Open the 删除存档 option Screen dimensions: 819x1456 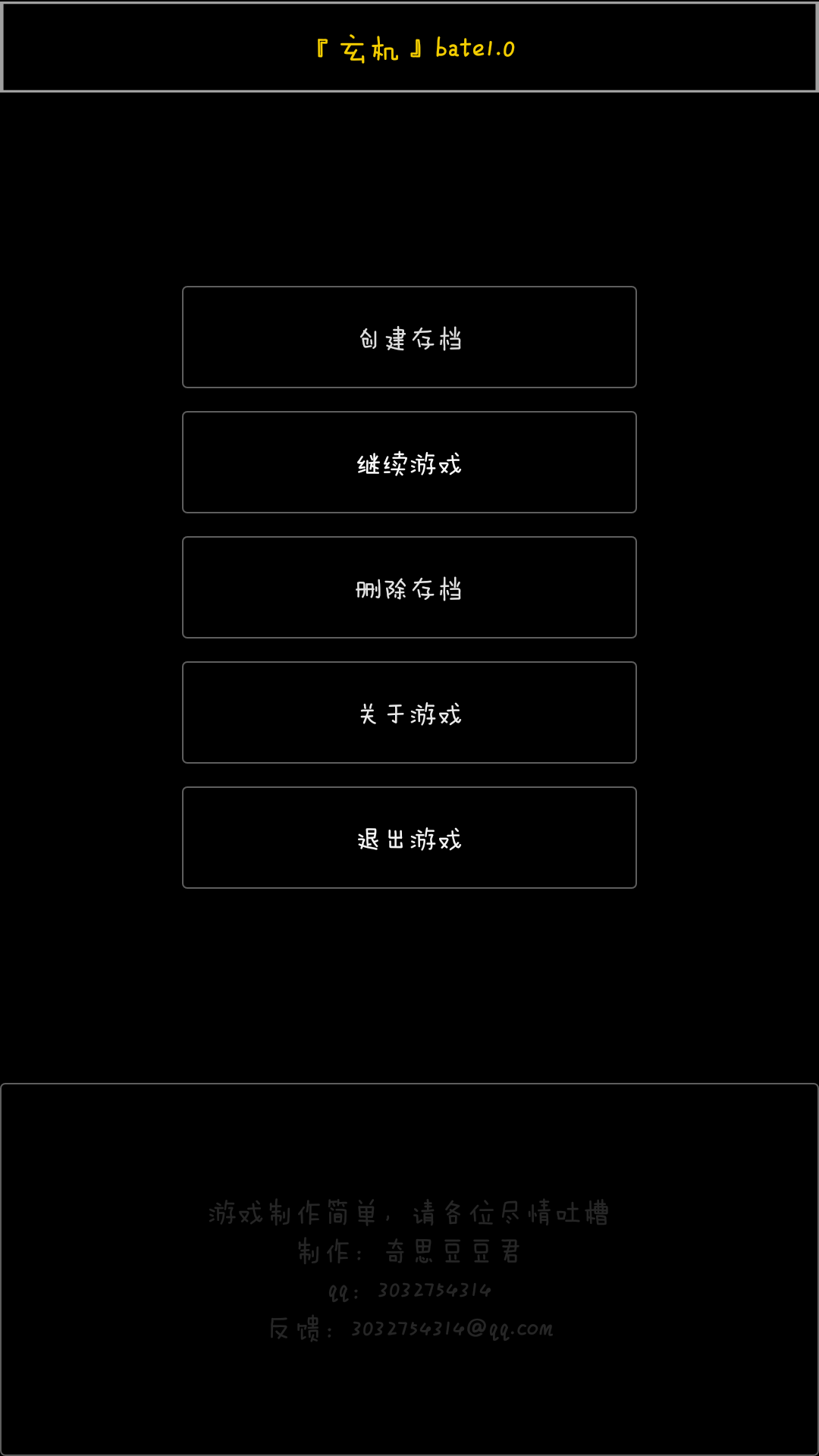(409, 588)
